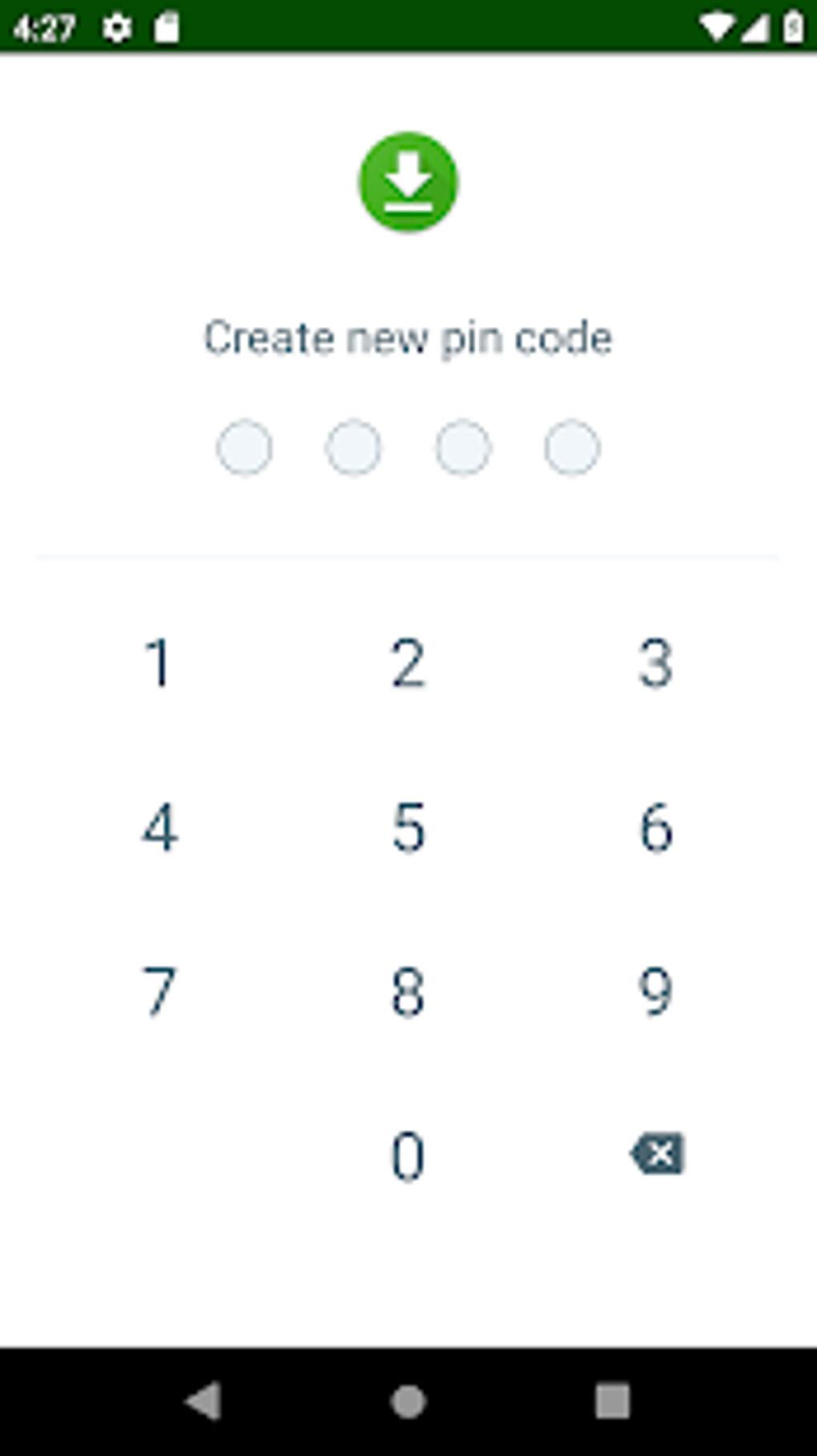Image resolution: width=817 pixels, height=1456 pixels.
Task: Enter digit 4 for the PIN
Action: (x=160, y=827)
